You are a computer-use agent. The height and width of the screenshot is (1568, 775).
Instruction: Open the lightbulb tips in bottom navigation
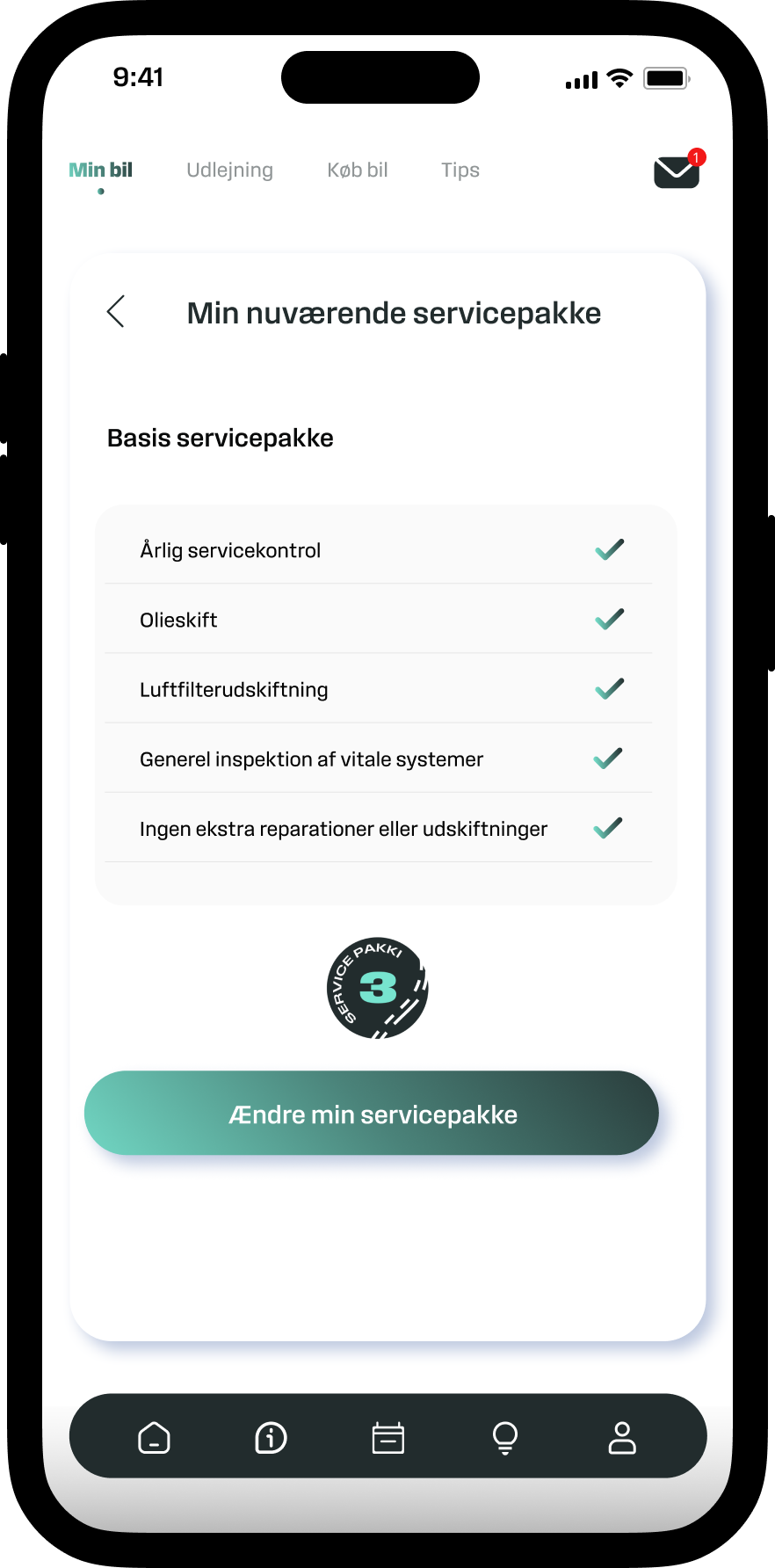tap(505, 1438)
